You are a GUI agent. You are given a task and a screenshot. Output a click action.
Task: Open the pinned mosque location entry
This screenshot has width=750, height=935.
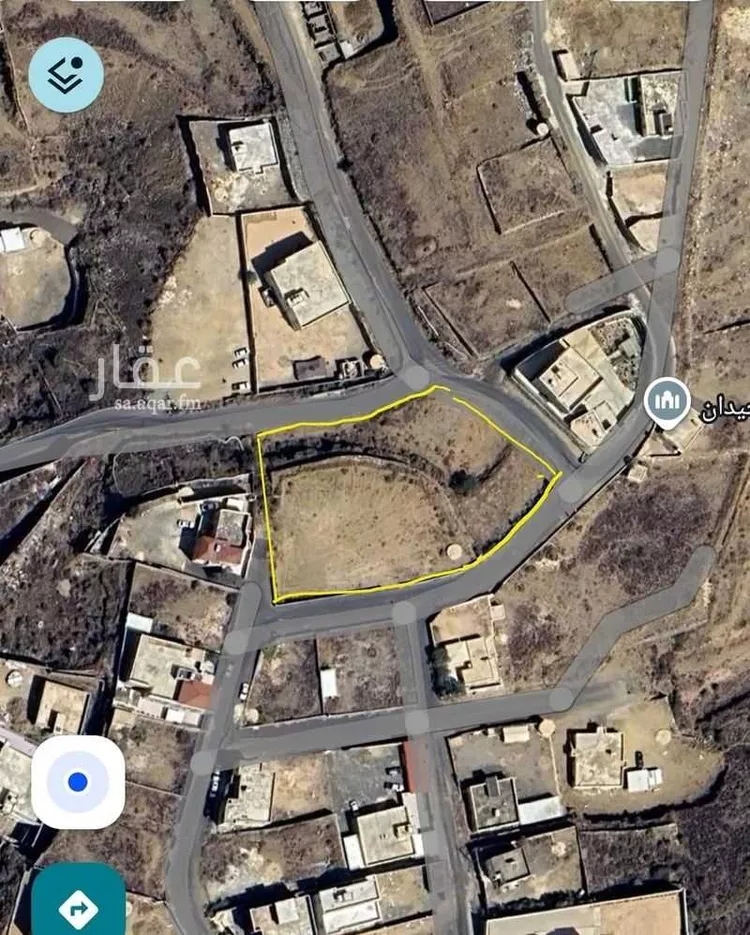(668, 400)
